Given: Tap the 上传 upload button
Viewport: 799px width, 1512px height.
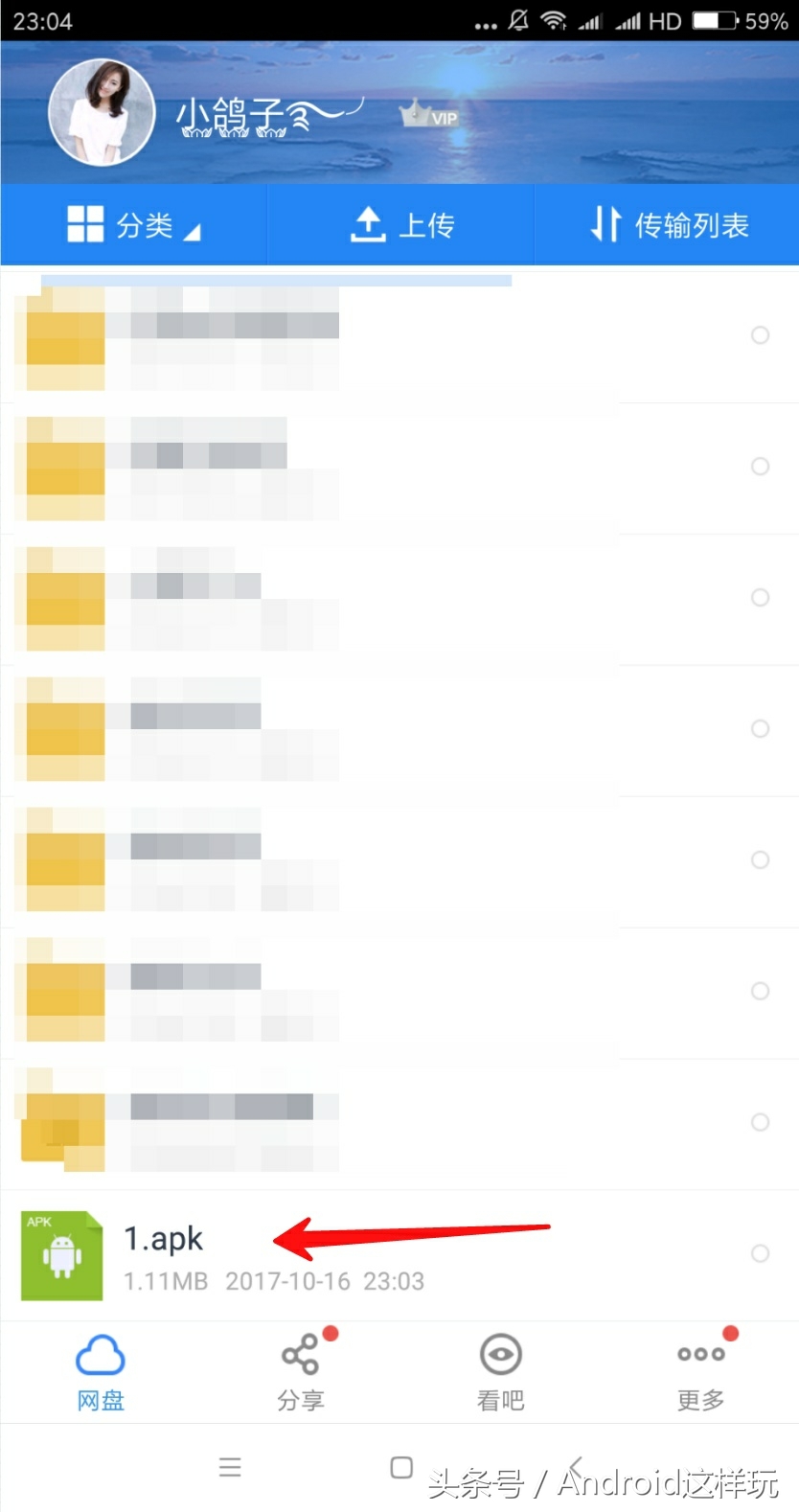Looking at the screenshot, I should pos(400,225).
